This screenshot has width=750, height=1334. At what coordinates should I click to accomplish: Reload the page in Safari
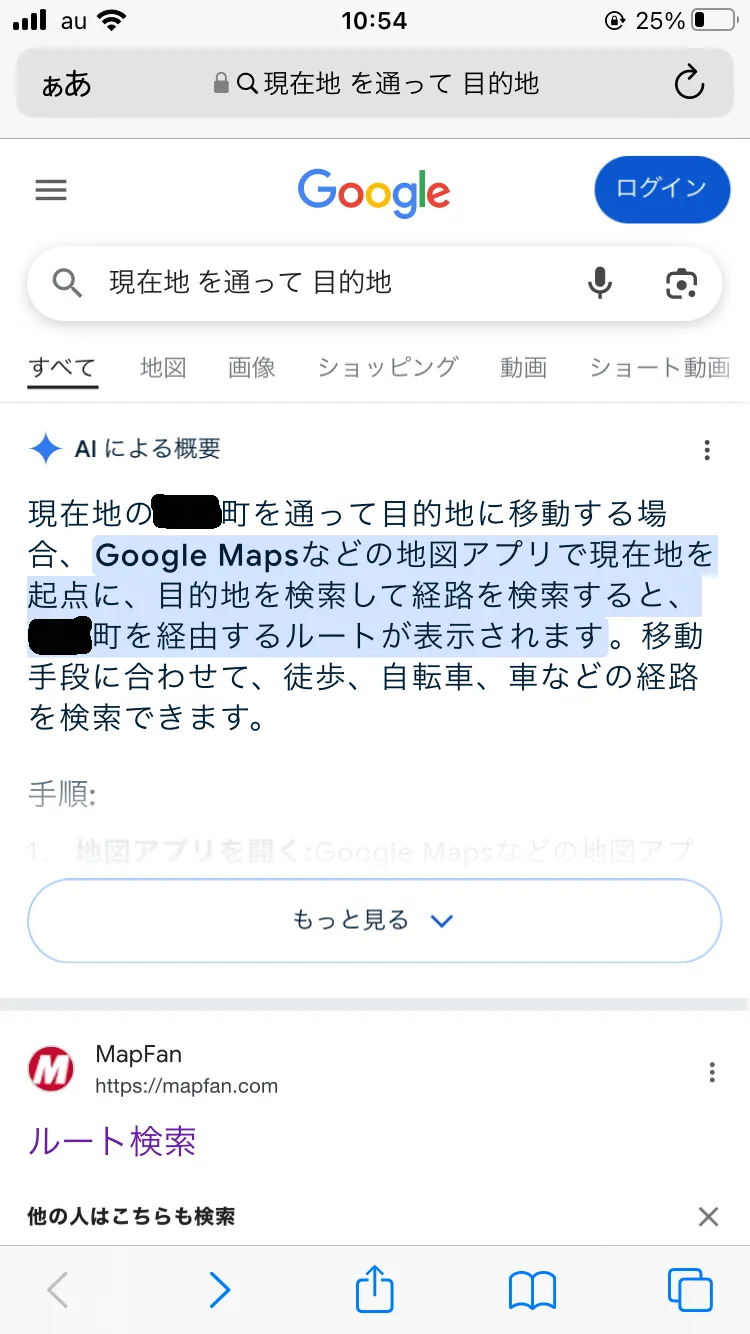pyautogui.click(x=689, y=84)
